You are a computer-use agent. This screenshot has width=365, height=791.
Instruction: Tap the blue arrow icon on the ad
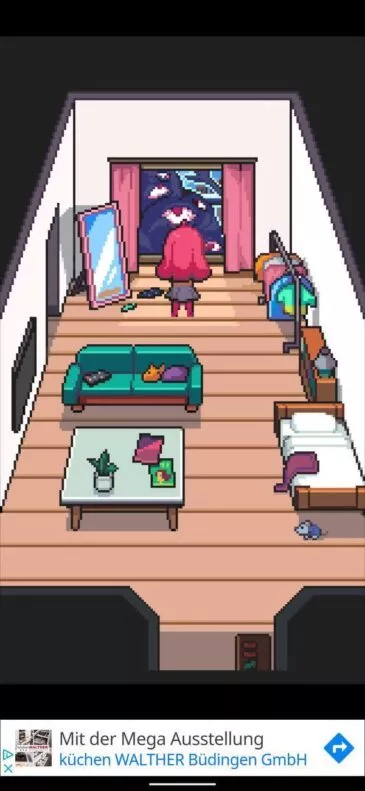pyautogui.click(x=338, y=748)
